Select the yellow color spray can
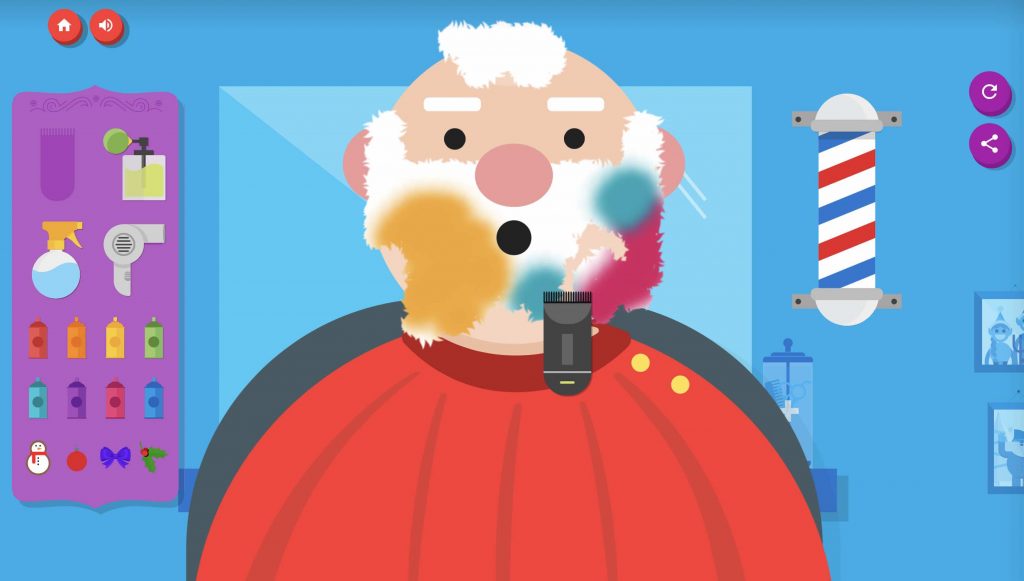Viewport: 1024px width, 581px height. [x=115, y=339]
